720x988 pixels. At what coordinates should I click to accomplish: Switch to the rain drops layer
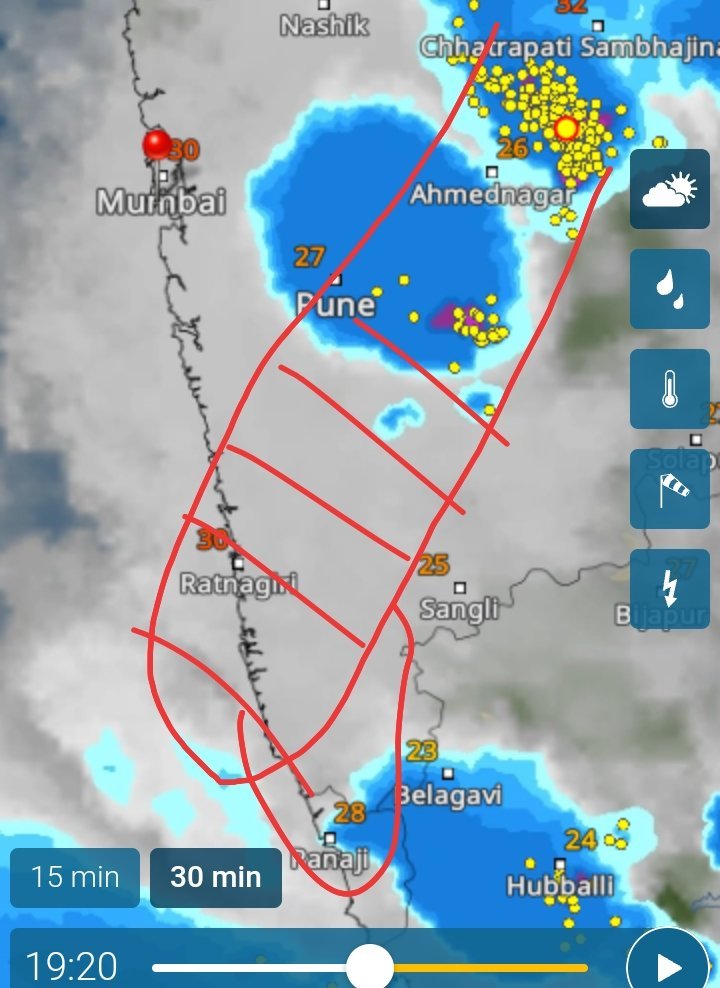pos(669,289)
